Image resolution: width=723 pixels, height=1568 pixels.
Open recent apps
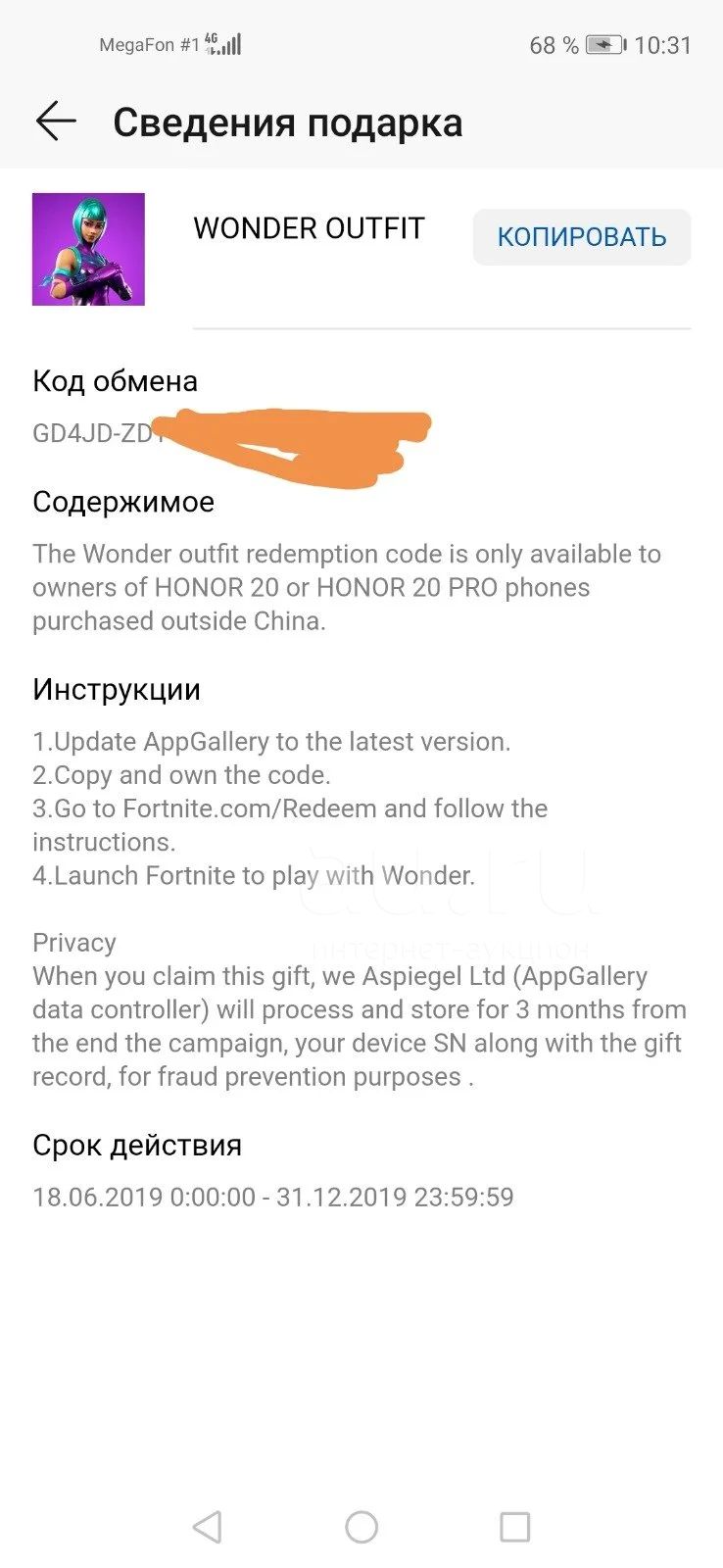tap(514, 1527)
